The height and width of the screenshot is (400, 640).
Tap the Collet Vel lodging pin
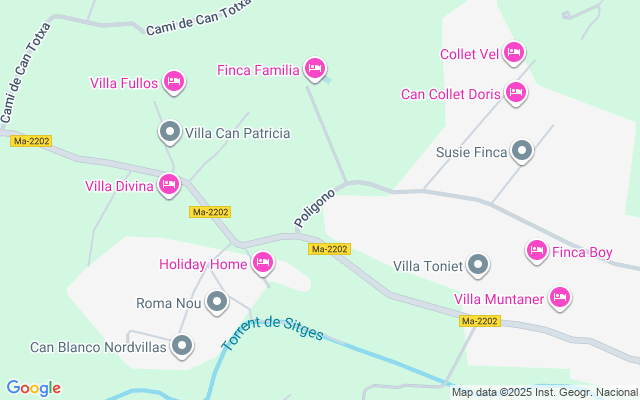click(514, 52)
